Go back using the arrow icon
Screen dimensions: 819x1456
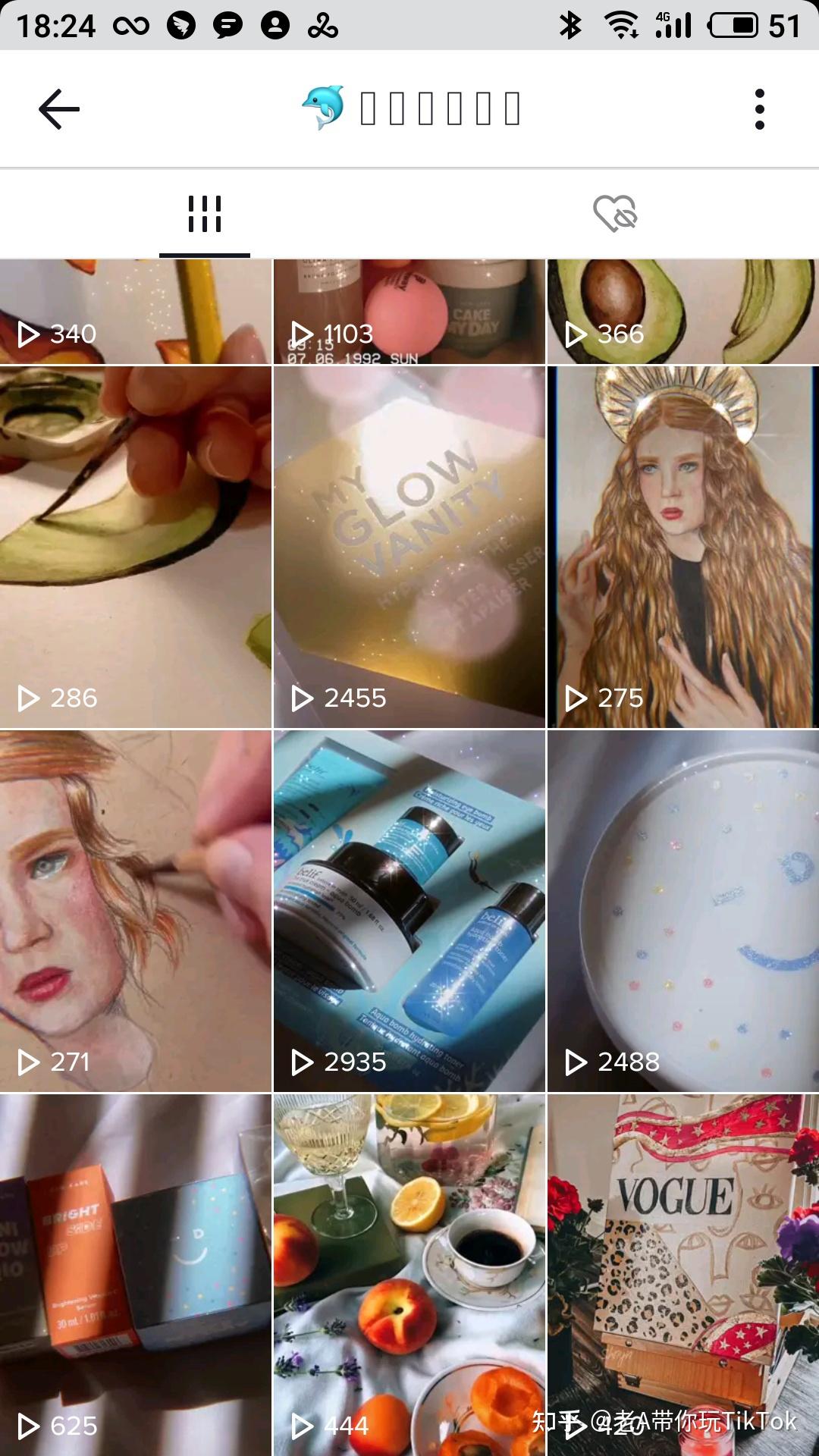pos(59,109)
